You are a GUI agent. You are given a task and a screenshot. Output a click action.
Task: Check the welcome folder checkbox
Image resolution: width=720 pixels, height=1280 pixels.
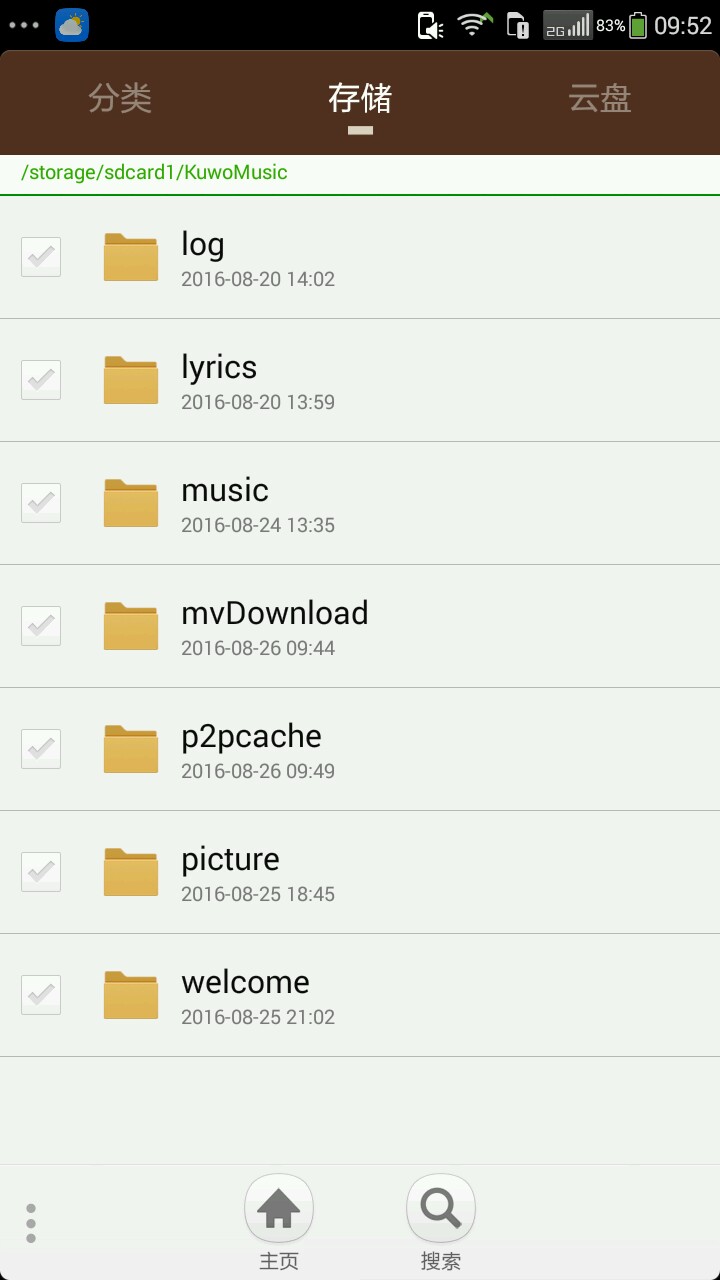tap(41, 995)
